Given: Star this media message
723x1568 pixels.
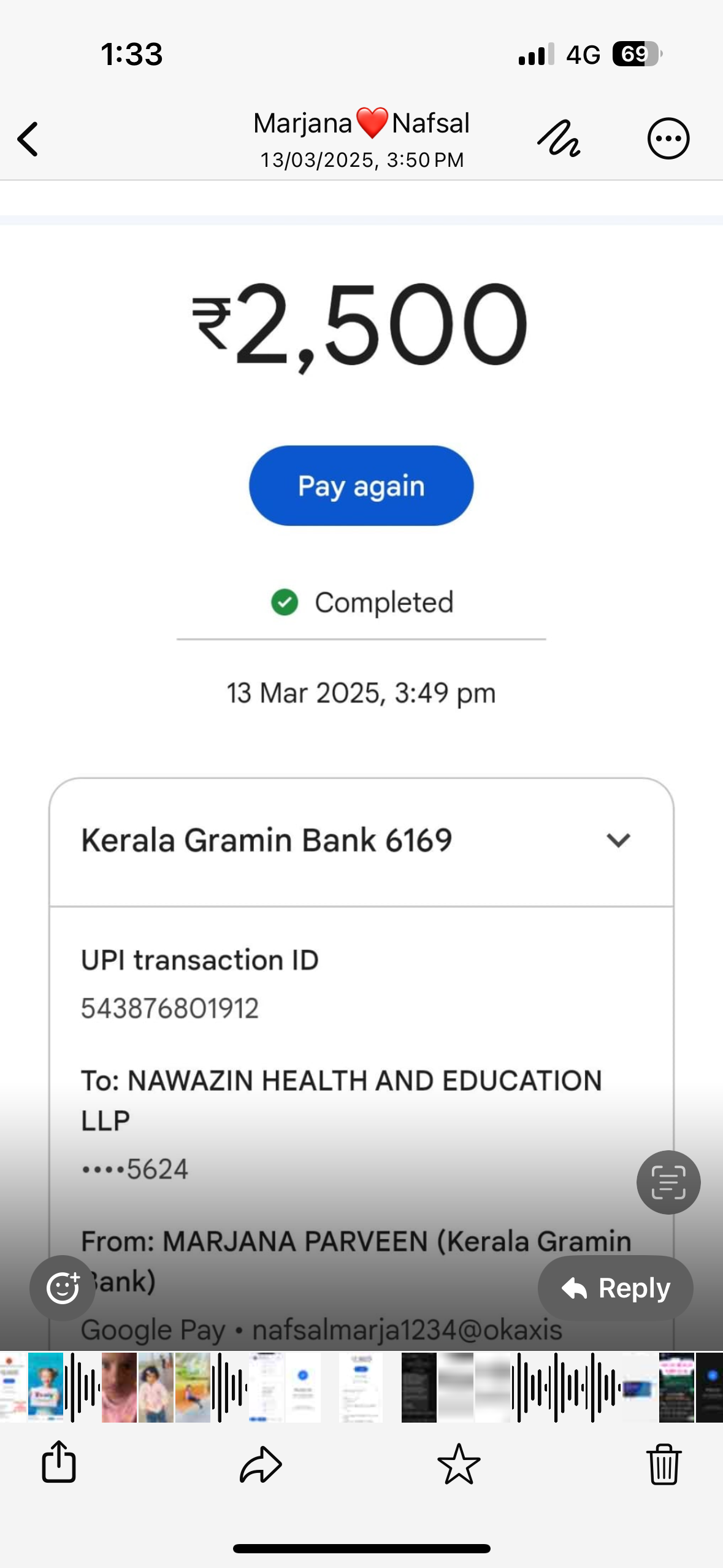Looking at the screenshot, I should pyautogui.click(x=459, y=1464).
